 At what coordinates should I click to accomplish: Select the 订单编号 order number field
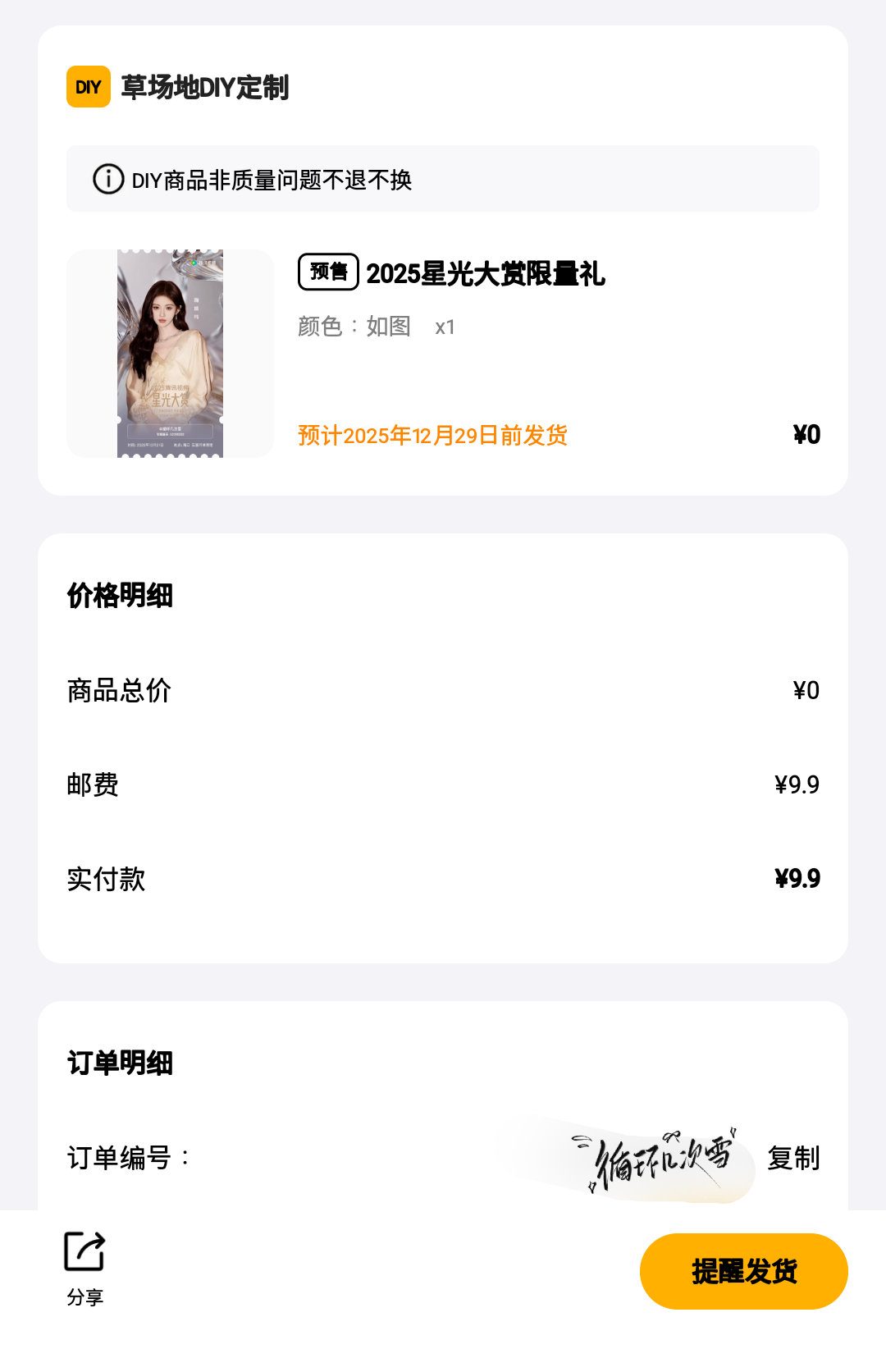click(x=125, y=1159)
